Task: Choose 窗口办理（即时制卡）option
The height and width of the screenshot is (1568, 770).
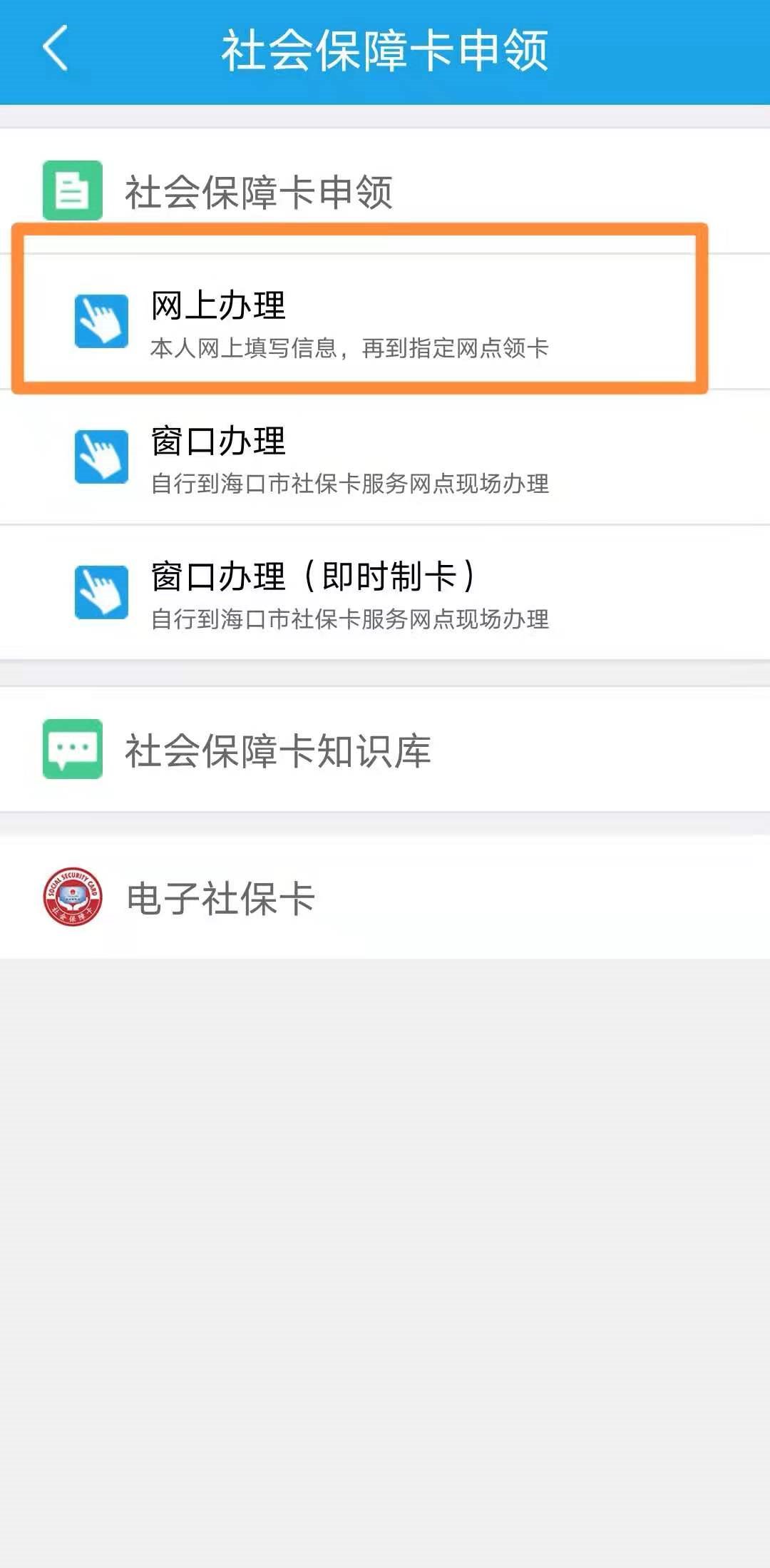Action: [x=349, y=592]
